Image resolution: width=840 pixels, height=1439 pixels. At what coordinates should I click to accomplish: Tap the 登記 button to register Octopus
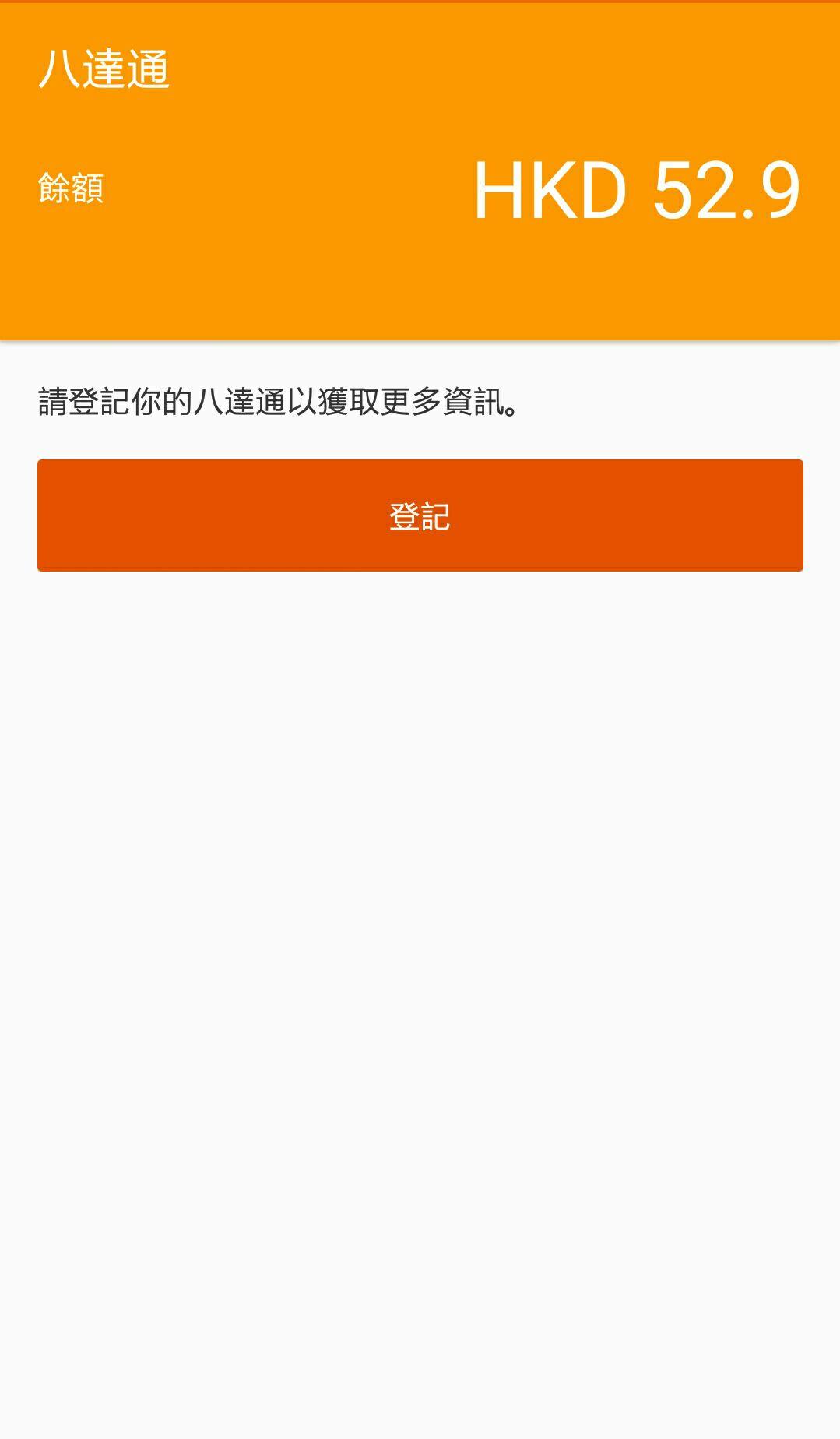click(x=420, y=515)
